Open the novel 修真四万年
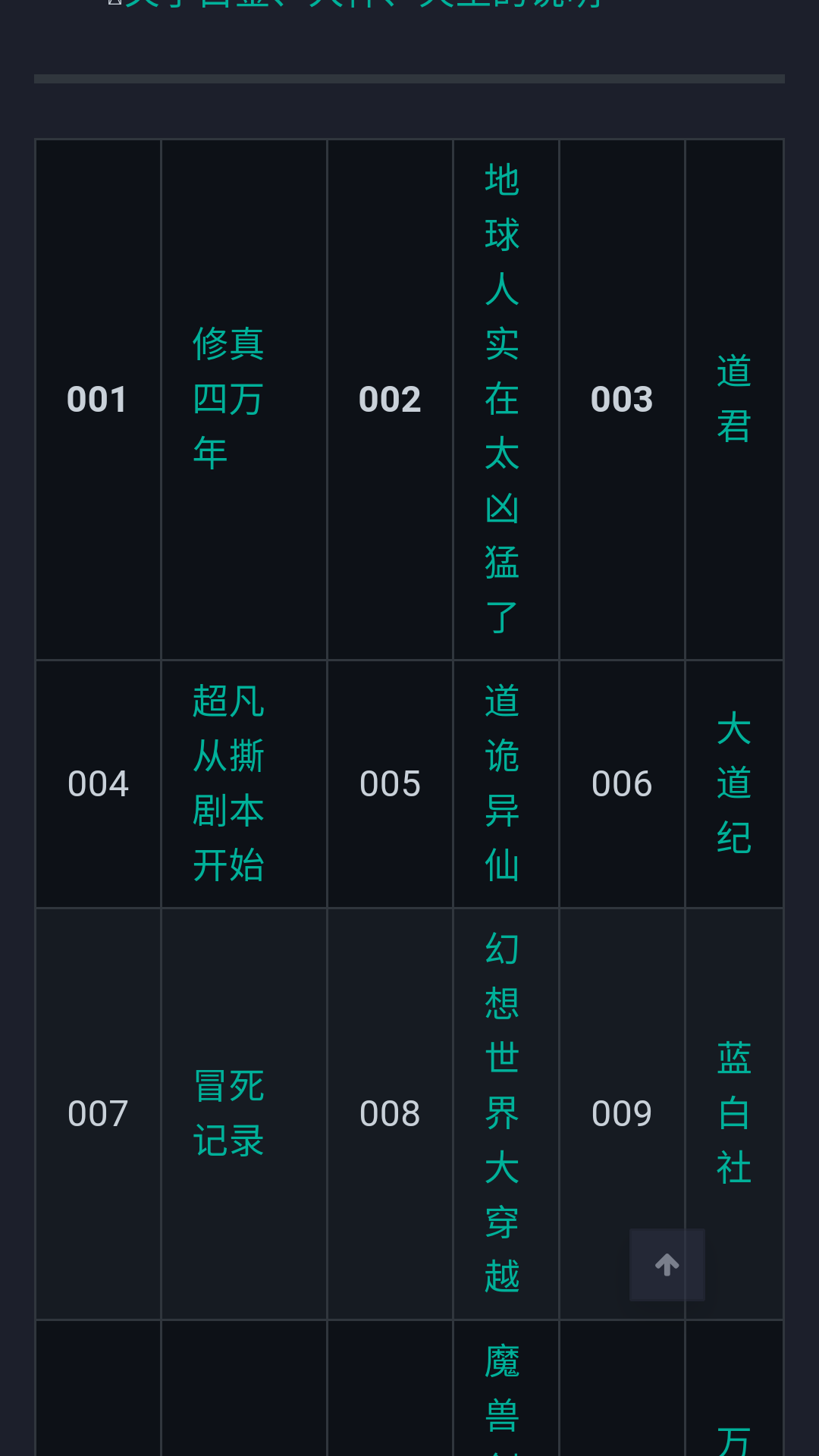Image resolution: width=819 pixels, height=1456 pixels. (x=227, y=399)
